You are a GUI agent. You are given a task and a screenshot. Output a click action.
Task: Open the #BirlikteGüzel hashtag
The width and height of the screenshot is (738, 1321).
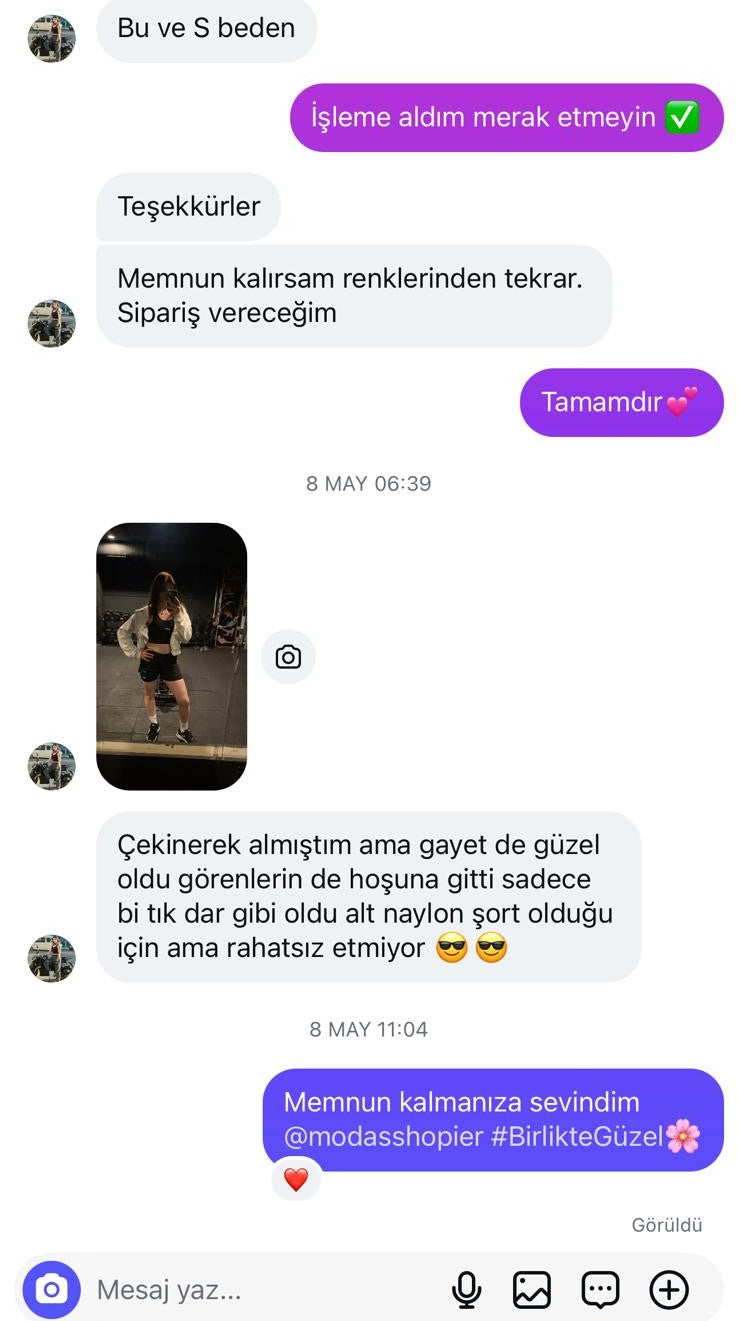pyautogui.click(x=577, y=1137)
